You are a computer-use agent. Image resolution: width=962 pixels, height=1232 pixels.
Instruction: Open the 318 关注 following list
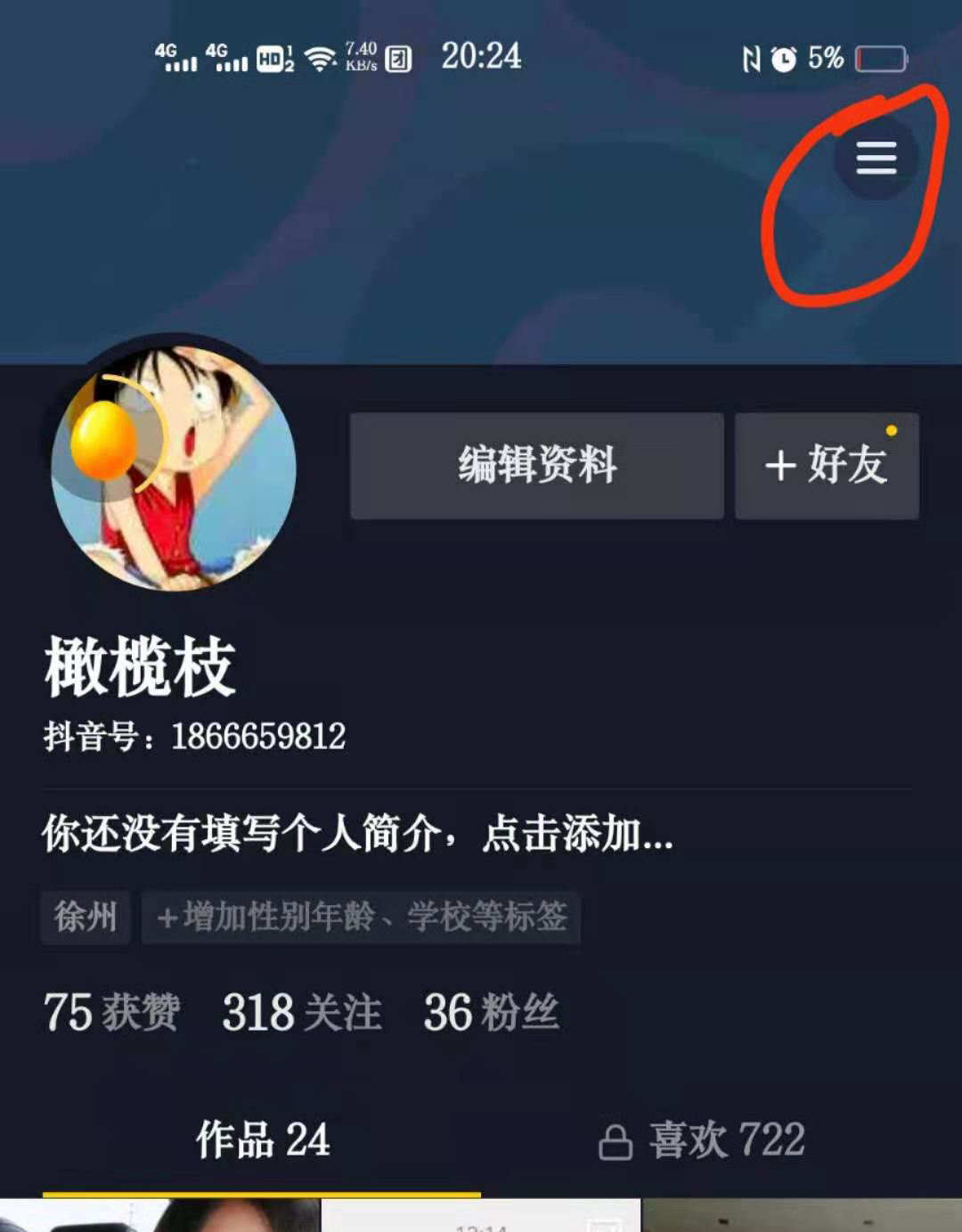[302, 1012]
